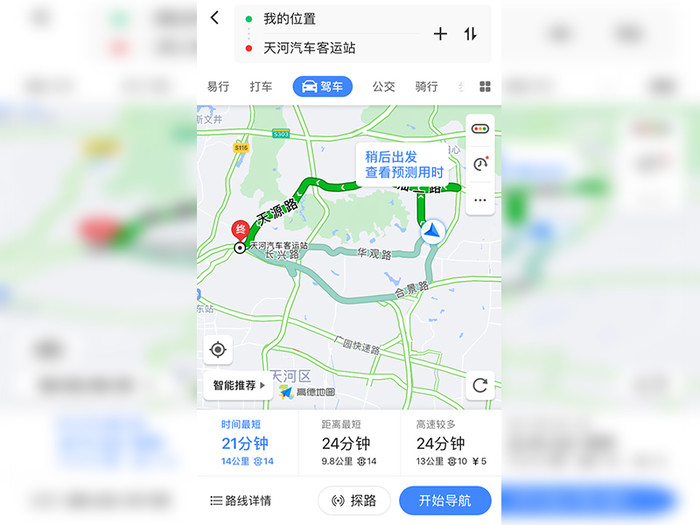
Task: Add a waypoint with the plus icon
Action: coord(440,34)
